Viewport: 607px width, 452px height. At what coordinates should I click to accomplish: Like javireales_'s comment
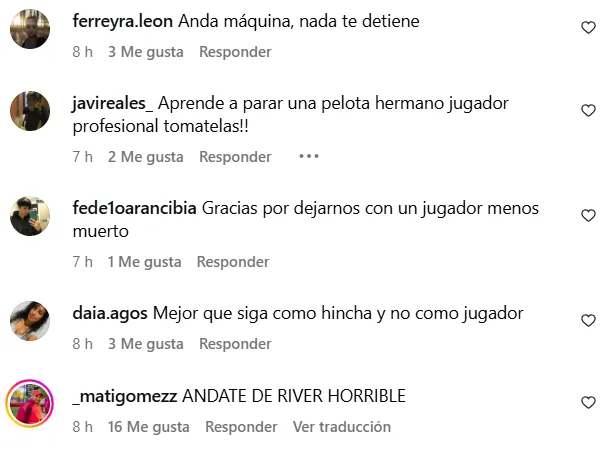[588, 111]
